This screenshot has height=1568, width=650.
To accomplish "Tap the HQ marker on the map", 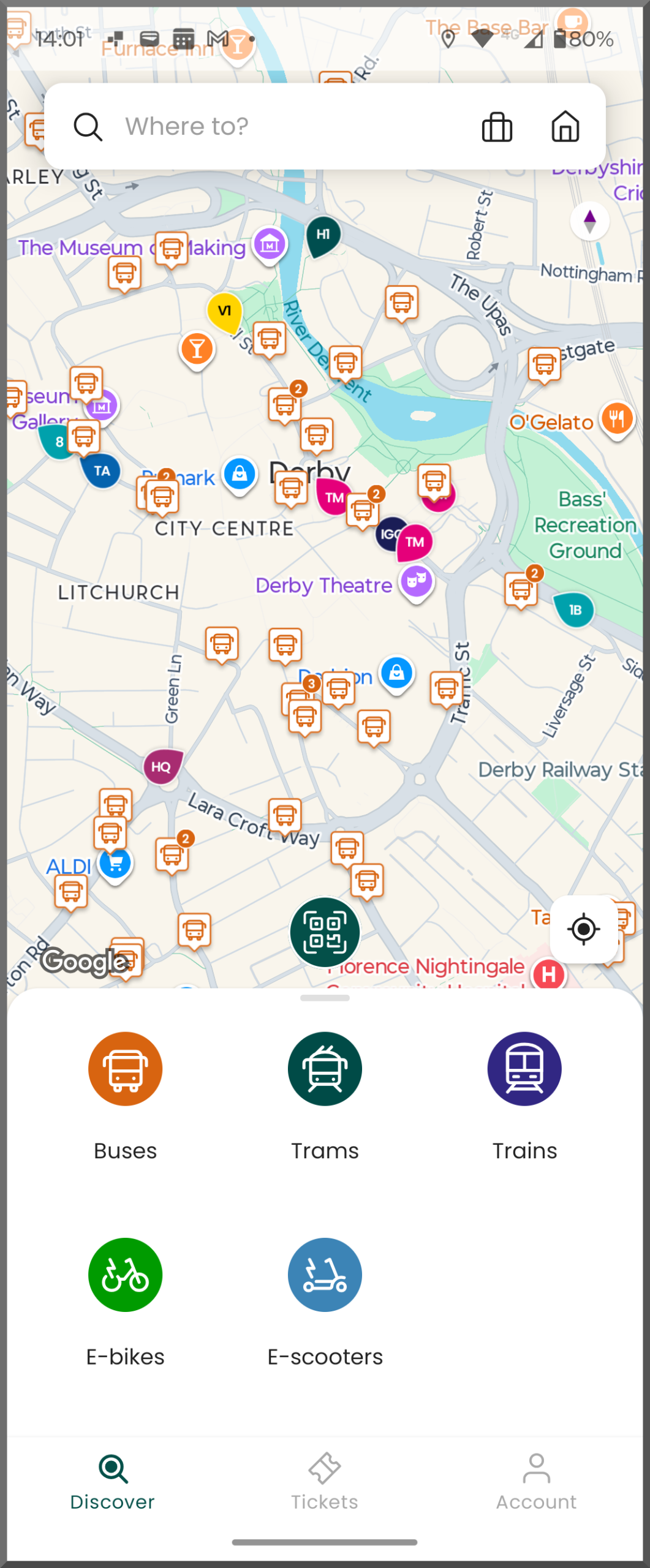I will 162,766.
